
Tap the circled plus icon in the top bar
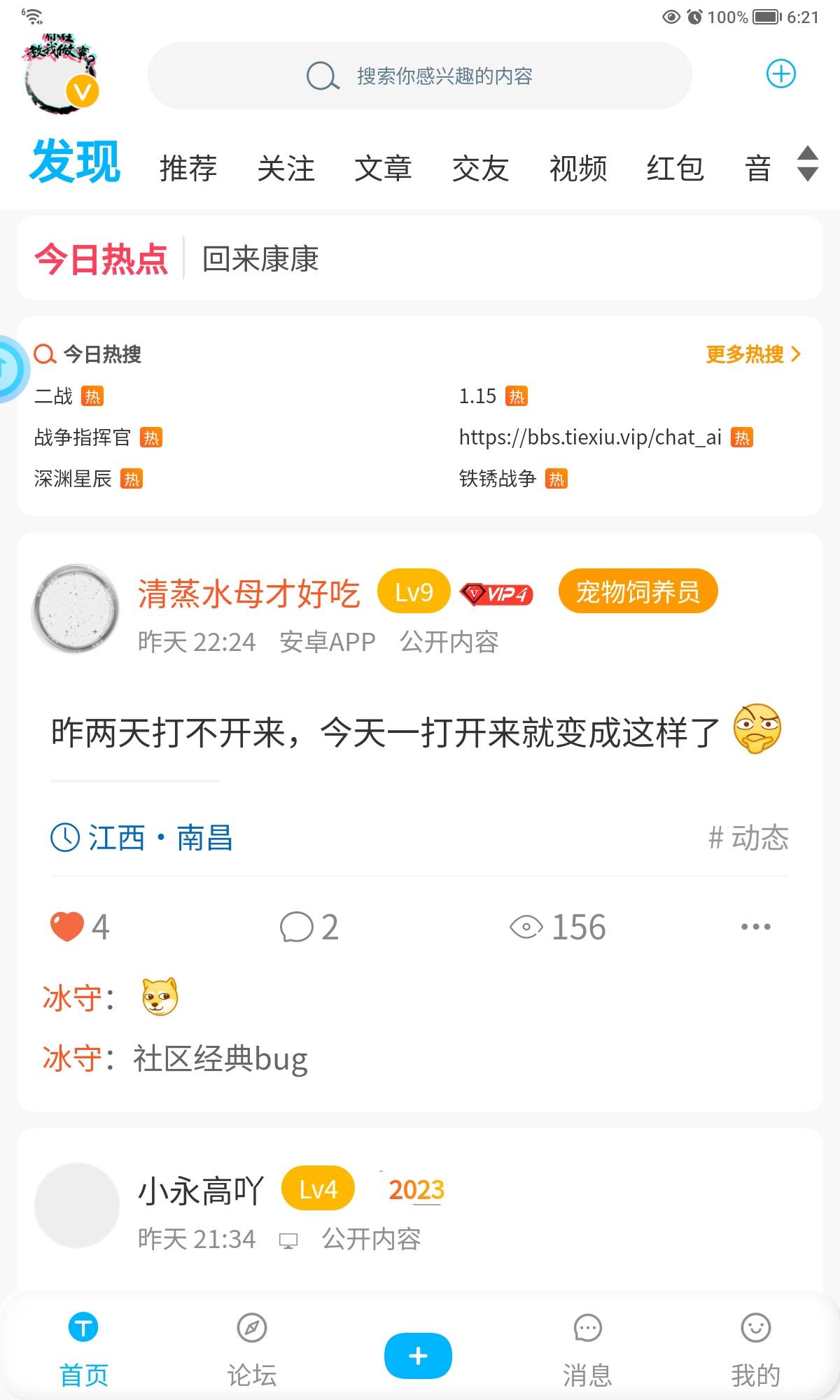(x=780, y=74)
